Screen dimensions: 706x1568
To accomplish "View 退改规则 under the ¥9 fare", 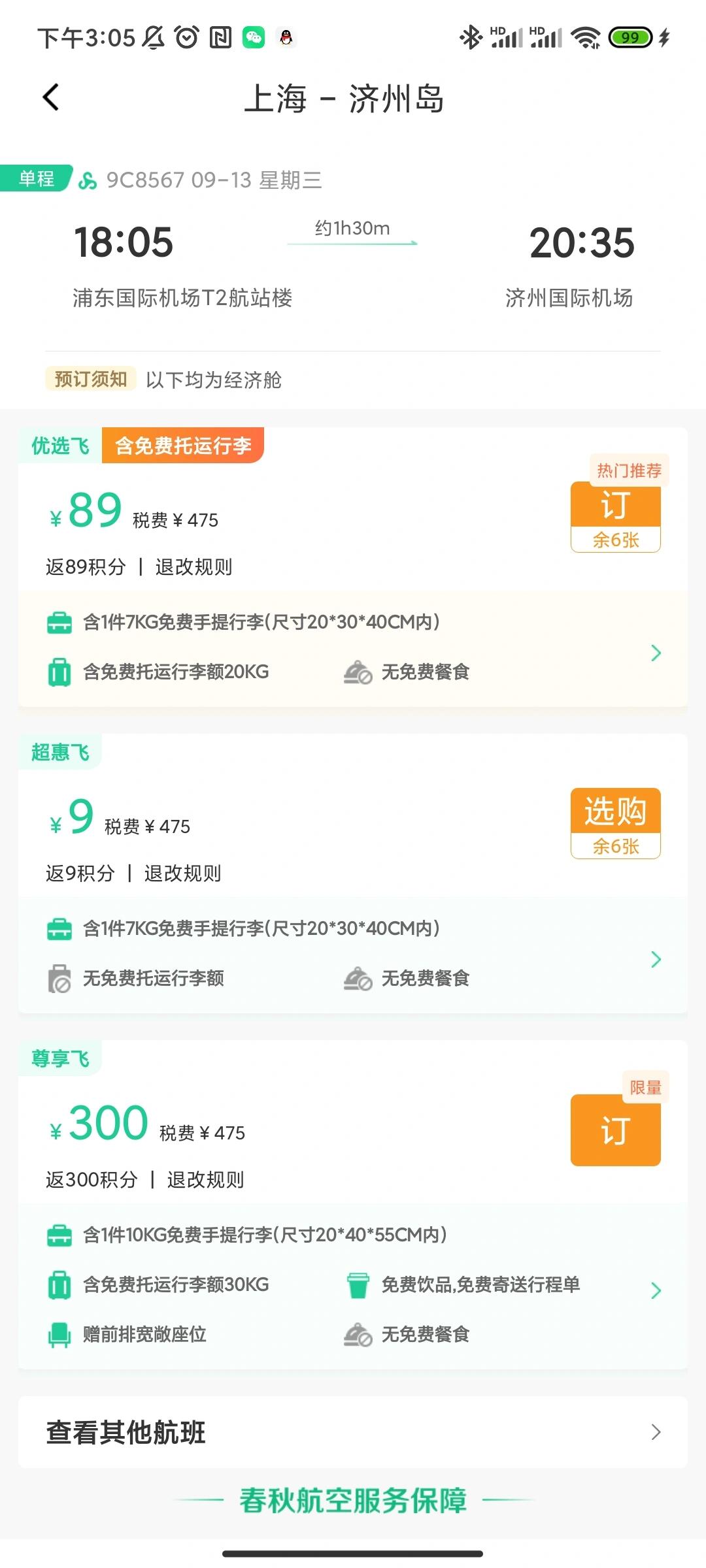I will click(x=182, y=873).
